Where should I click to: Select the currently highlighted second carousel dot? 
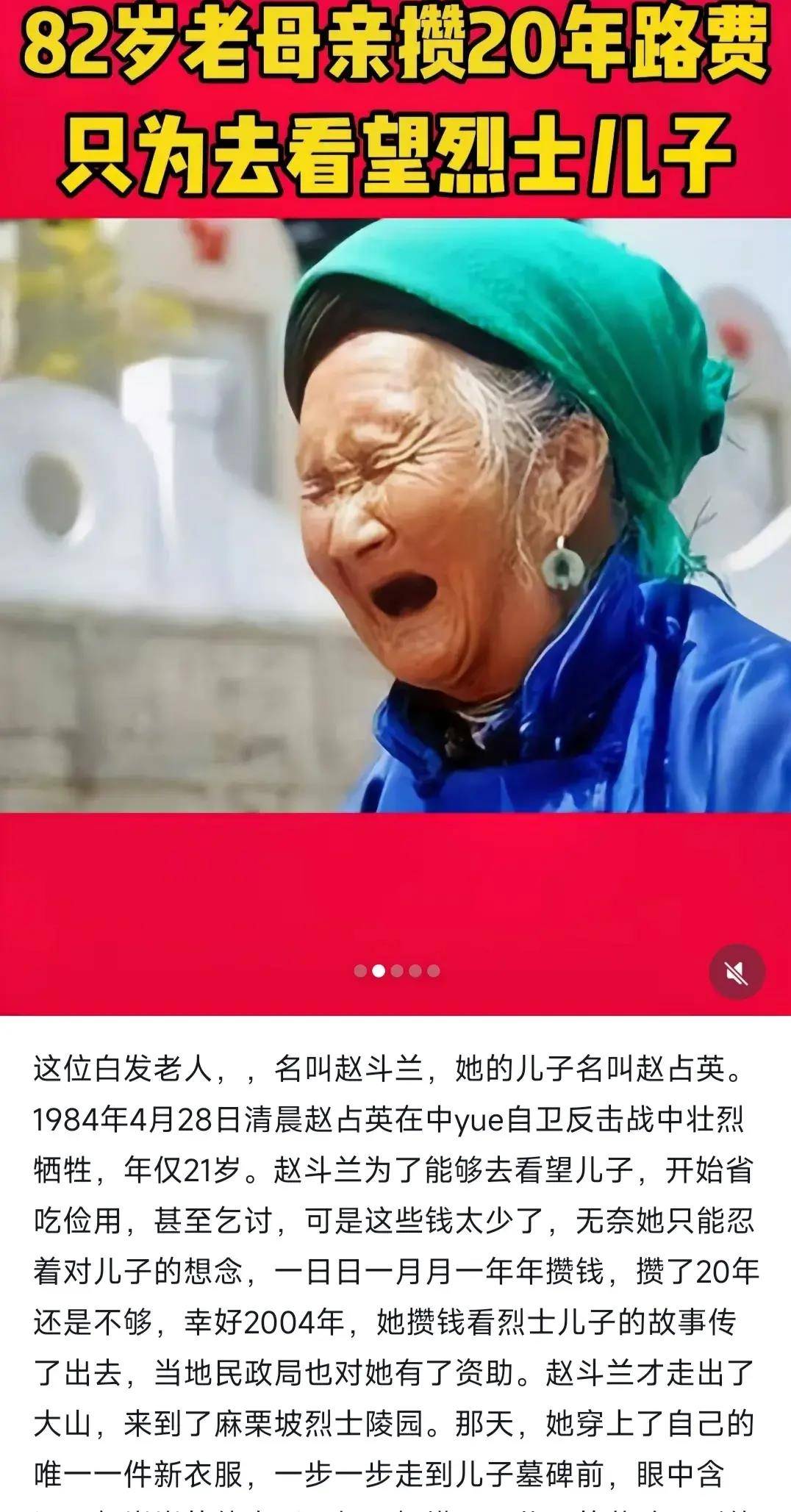click(379, 971)
